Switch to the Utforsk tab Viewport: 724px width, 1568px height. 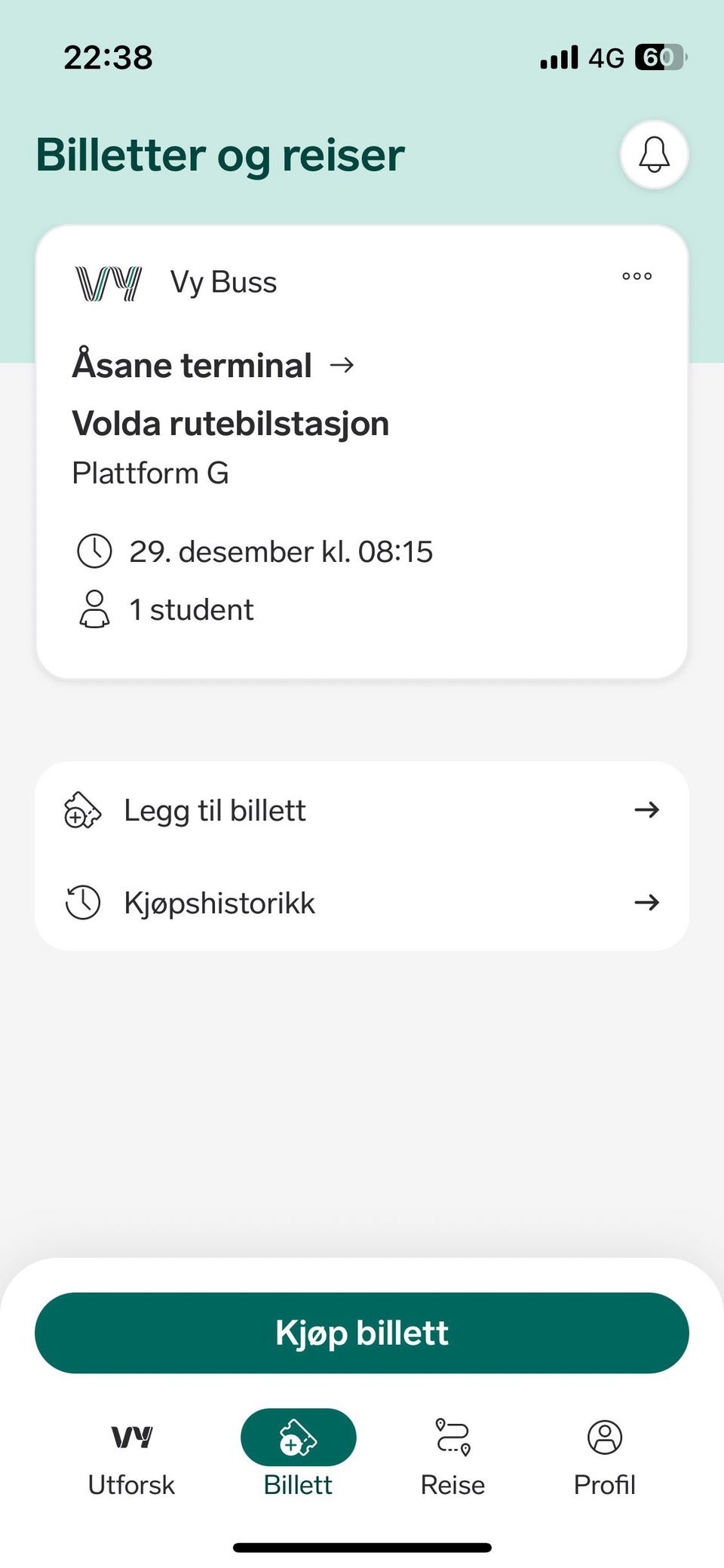click(132, 1456)
